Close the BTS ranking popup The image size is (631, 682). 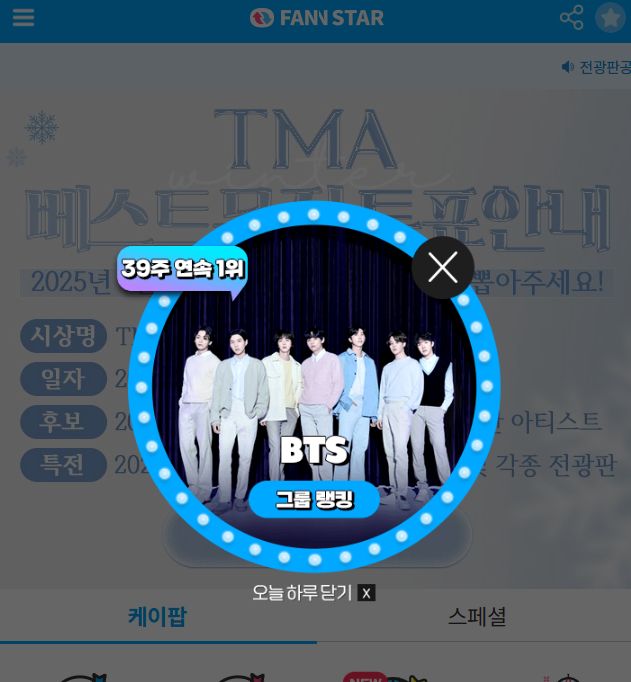pos(443,267)
